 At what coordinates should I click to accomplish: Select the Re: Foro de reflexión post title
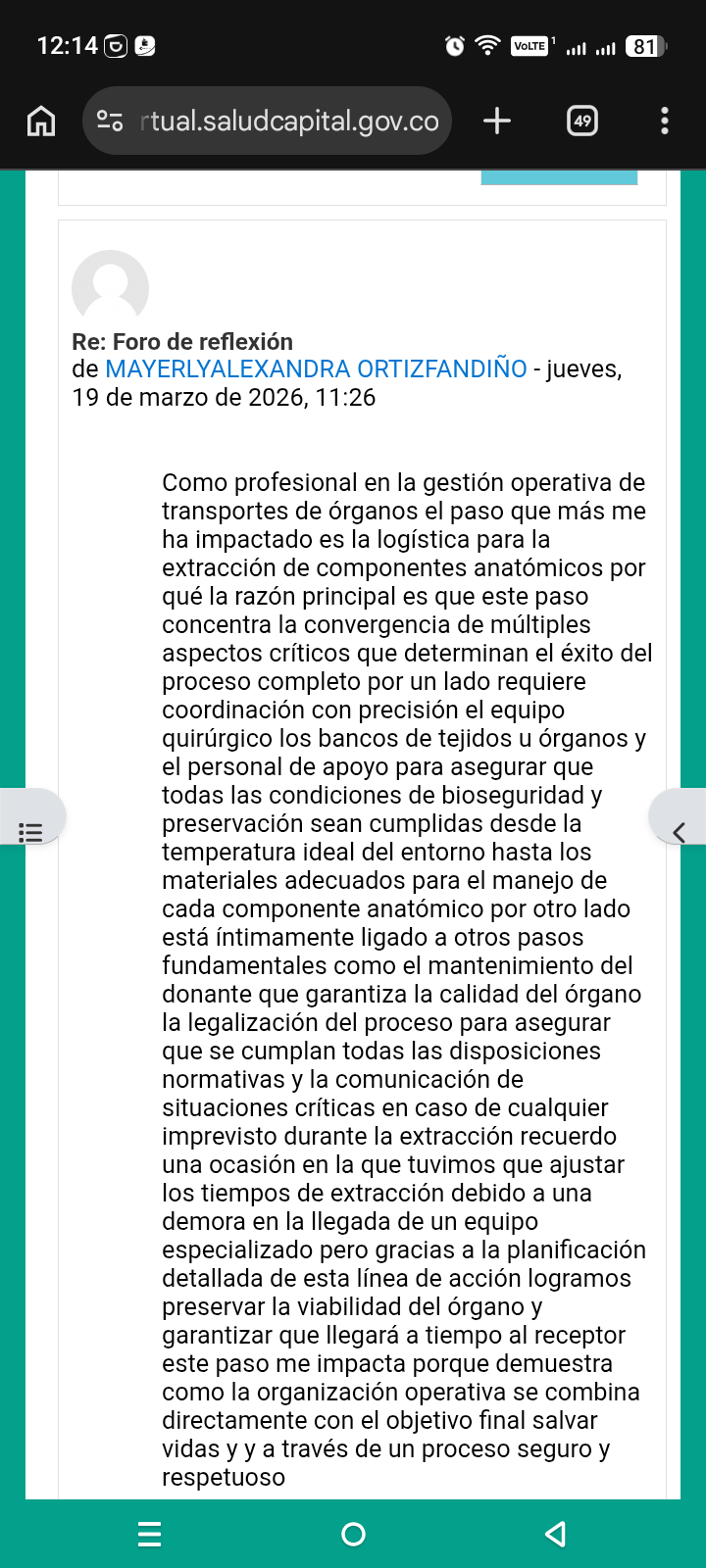pos(183,341)
